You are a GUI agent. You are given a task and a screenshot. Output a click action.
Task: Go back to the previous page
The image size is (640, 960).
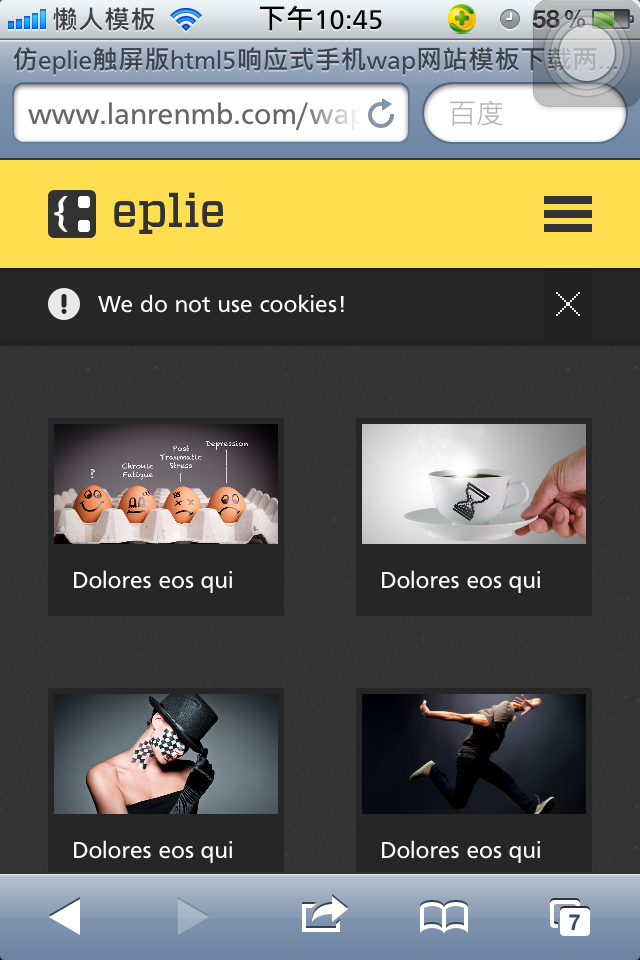[x=65, y=916]
